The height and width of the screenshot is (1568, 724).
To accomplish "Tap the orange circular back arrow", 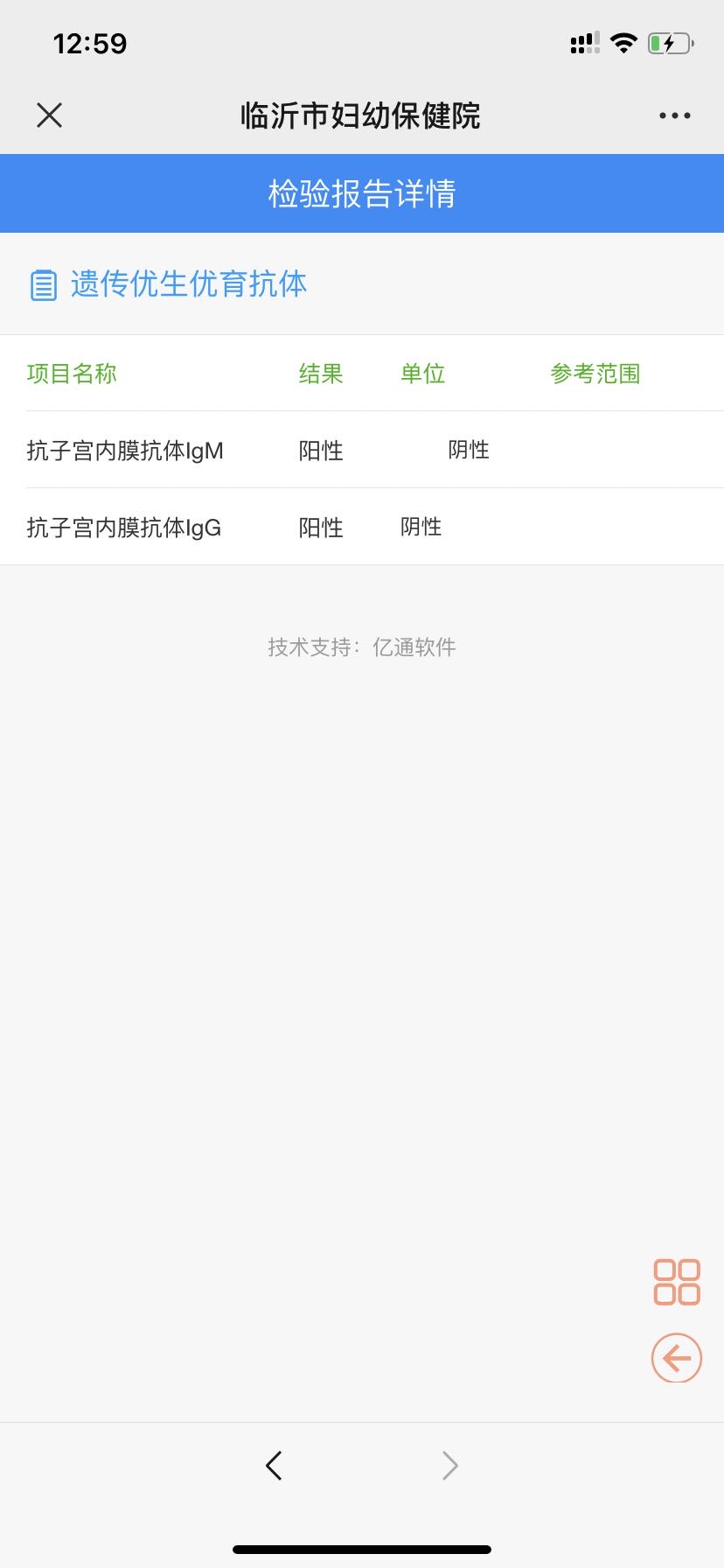I will pyautogui.click(x=677, y=1358).
